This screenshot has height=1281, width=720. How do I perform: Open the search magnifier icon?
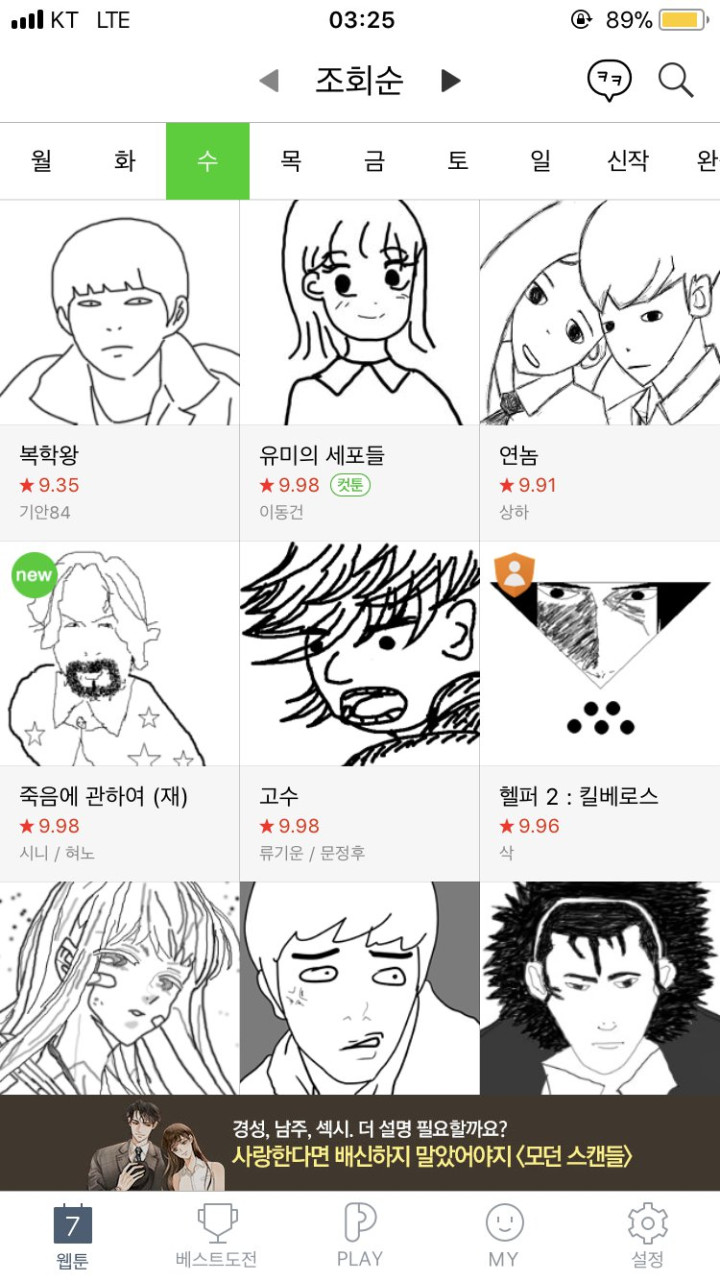676,80
